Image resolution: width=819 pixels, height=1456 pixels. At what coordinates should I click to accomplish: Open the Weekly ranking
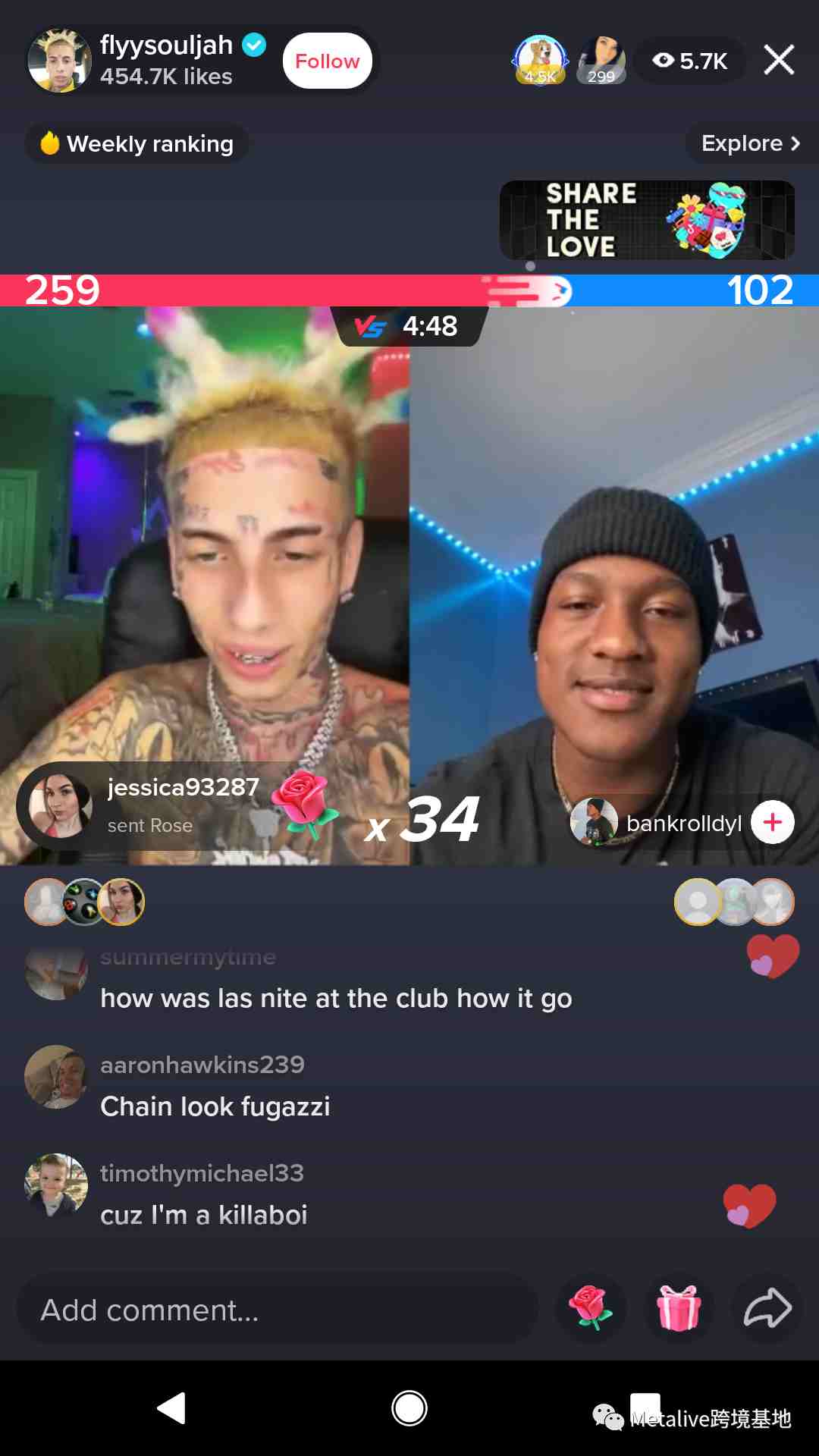click(x=137, y=143)
